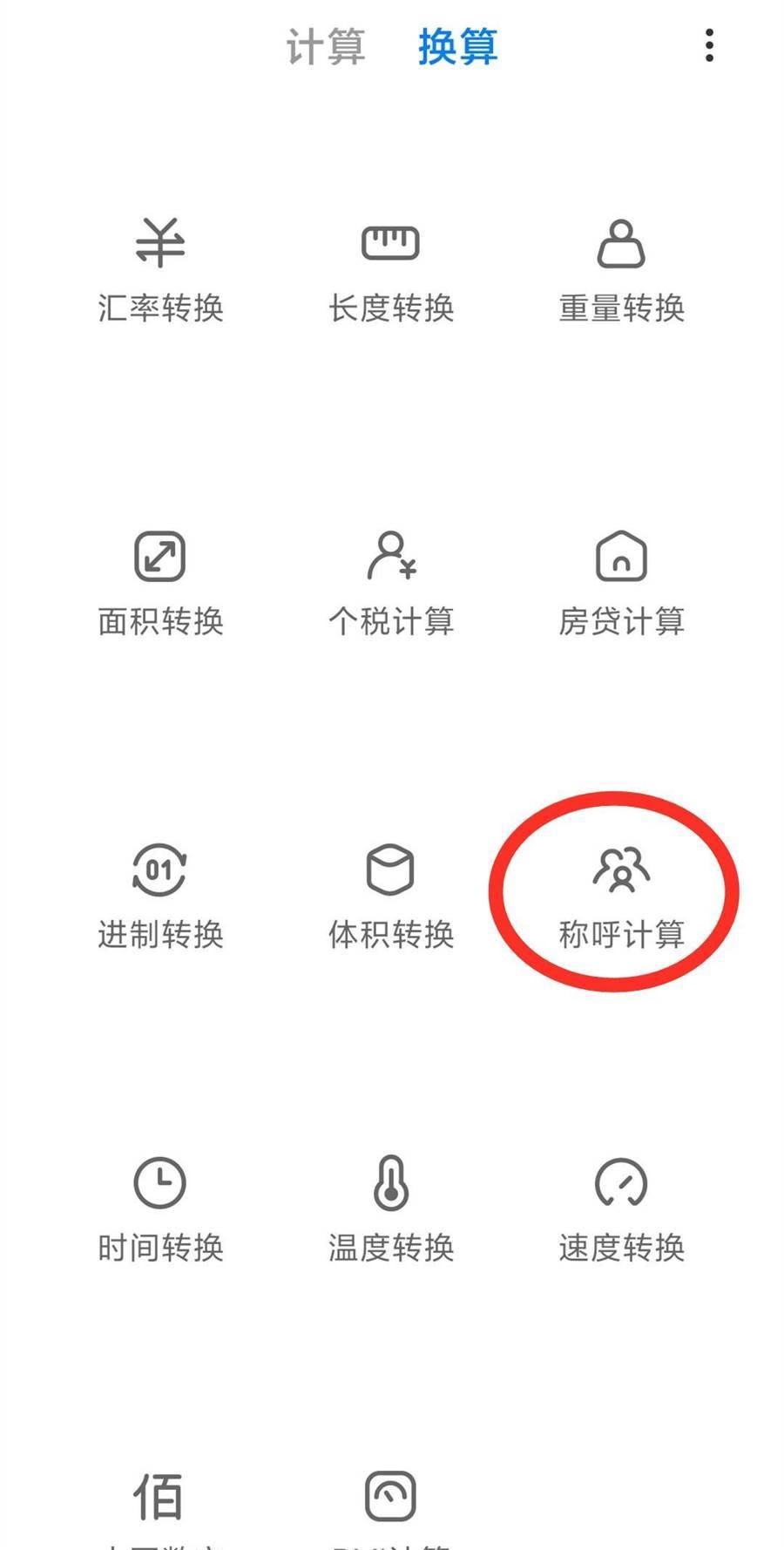The image size is (784, 1550).
Task: Tap 称呼计算 relative title calculator
Action: coord(621,897)
